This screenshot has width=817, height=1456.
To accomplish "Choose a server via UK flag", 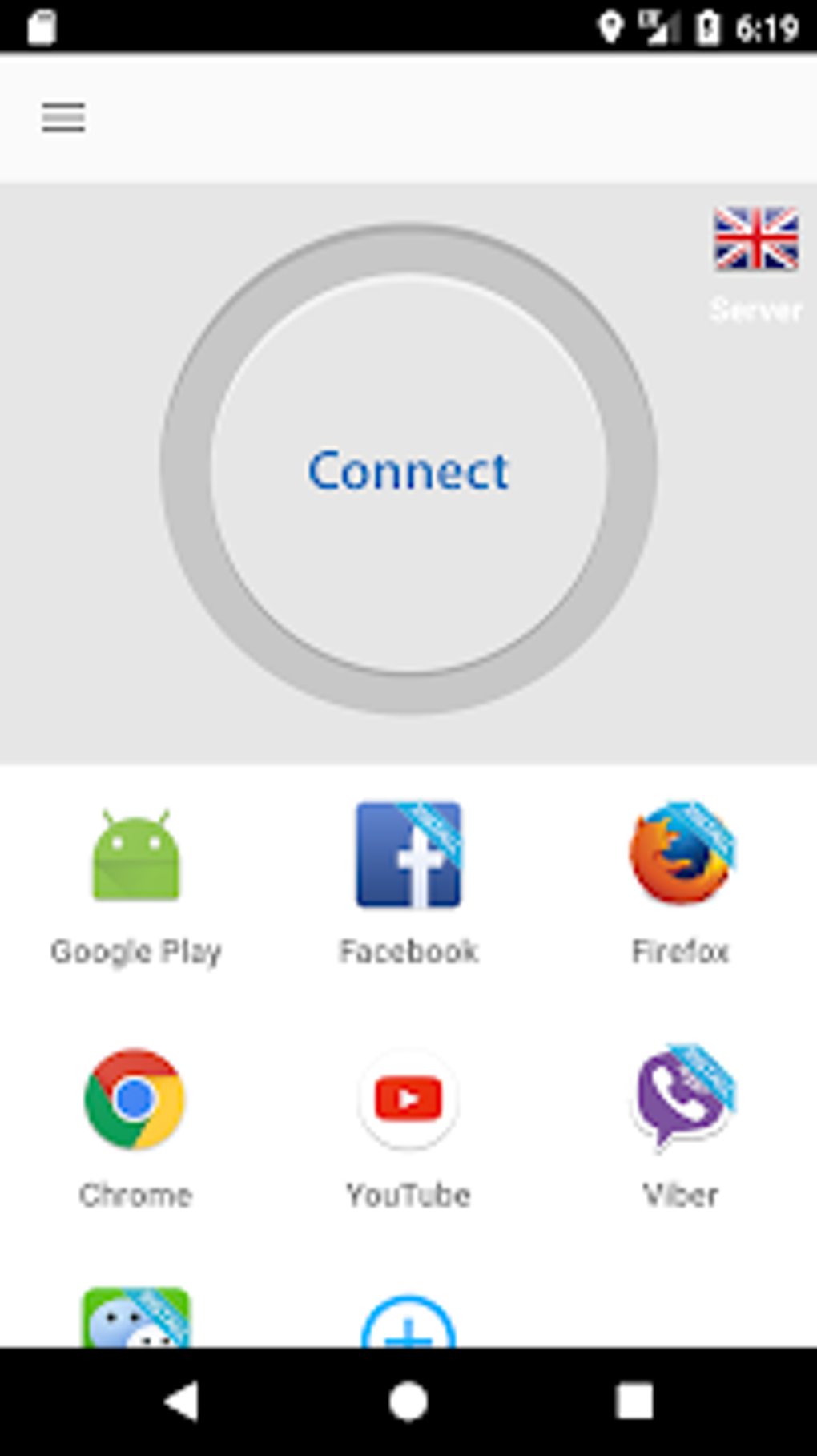I will 756,239.
